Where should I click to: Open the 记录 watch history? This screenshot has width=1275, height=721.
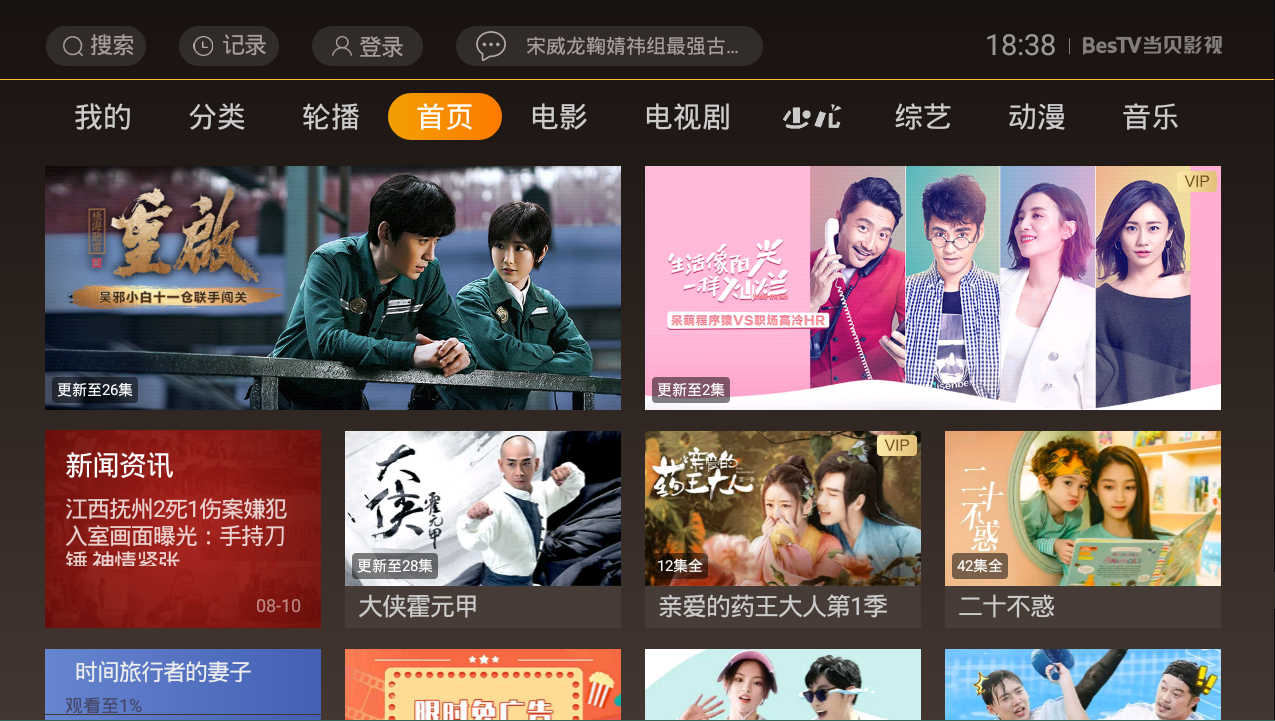click(x=229, y=46)
